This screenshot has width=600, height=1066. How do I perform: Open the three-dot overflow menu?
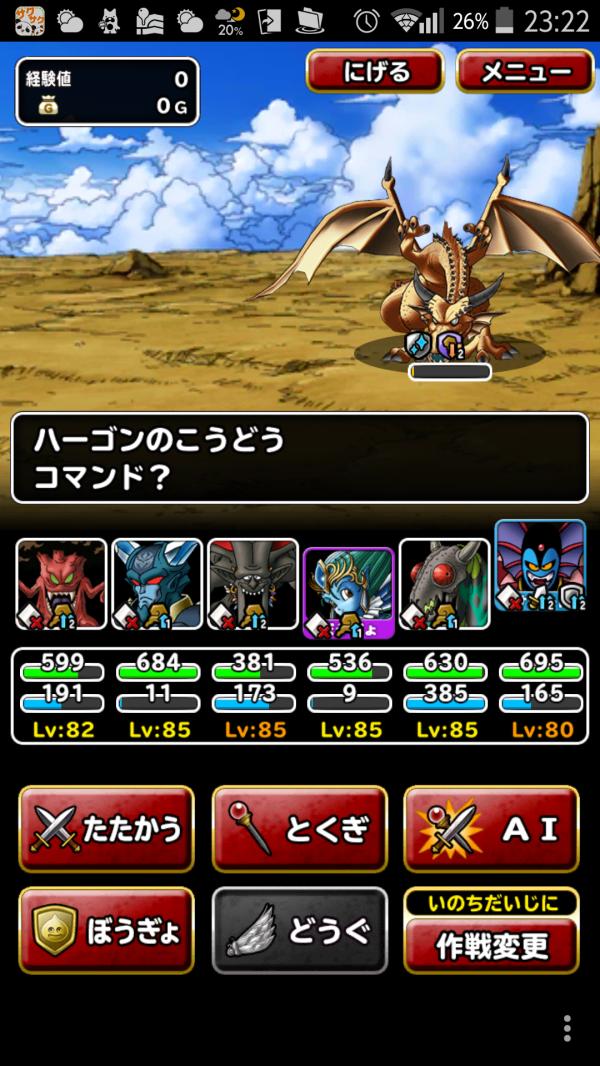tap(567, 1028)
